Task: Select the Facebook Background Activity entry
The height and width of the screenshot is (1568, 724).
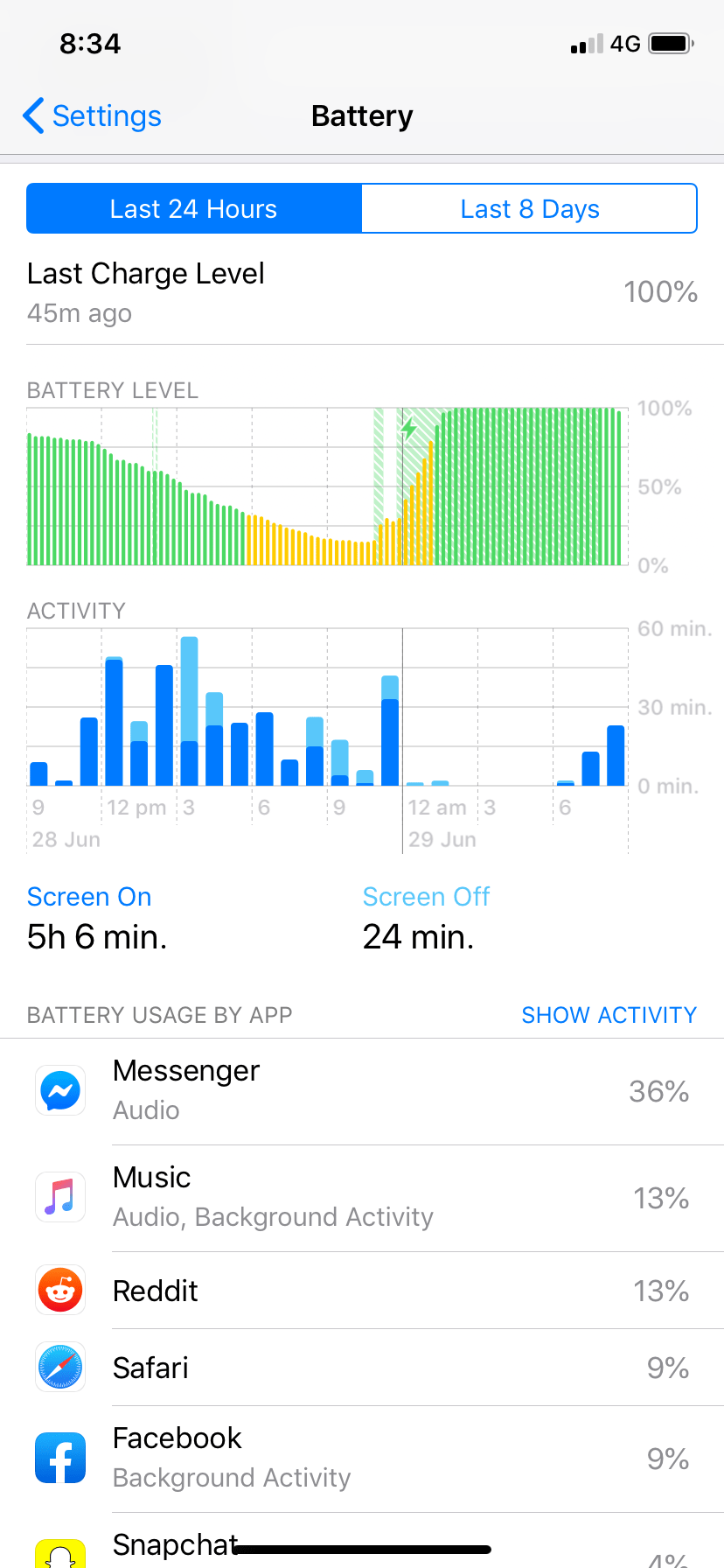Action: coord(362,1456)
